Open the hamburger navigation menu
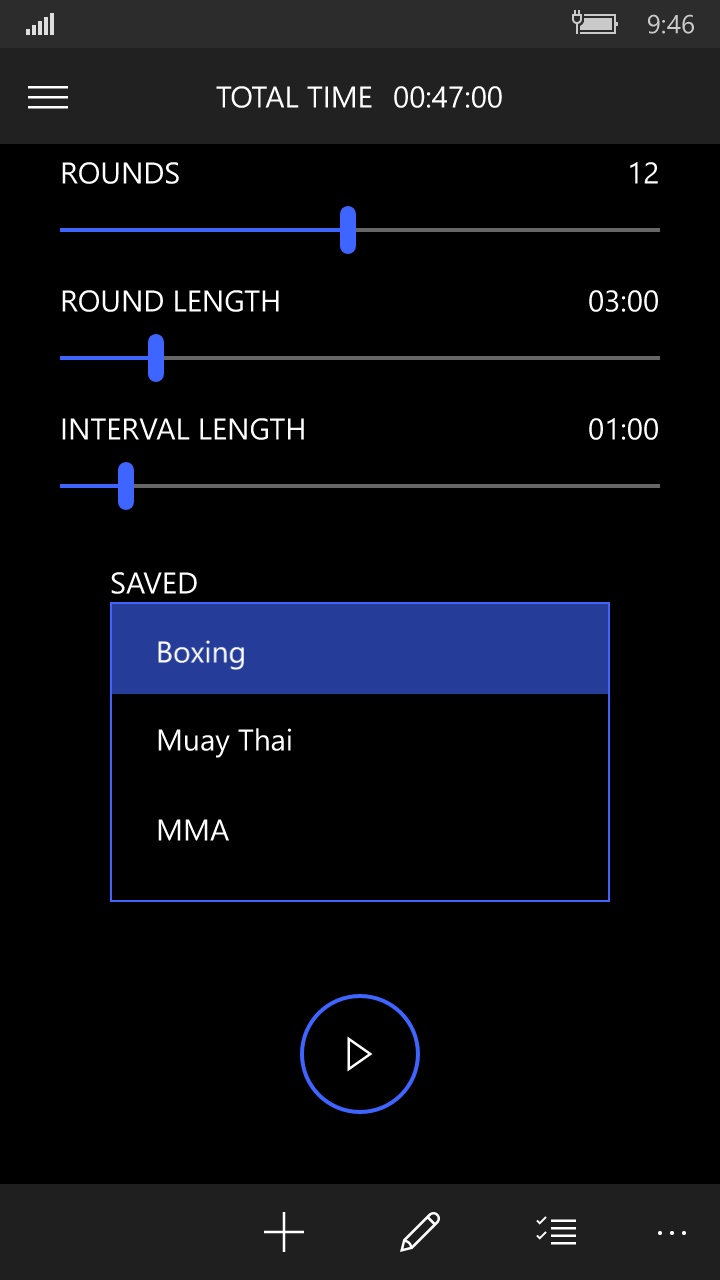720x1280 pixels. pos(47,96)
